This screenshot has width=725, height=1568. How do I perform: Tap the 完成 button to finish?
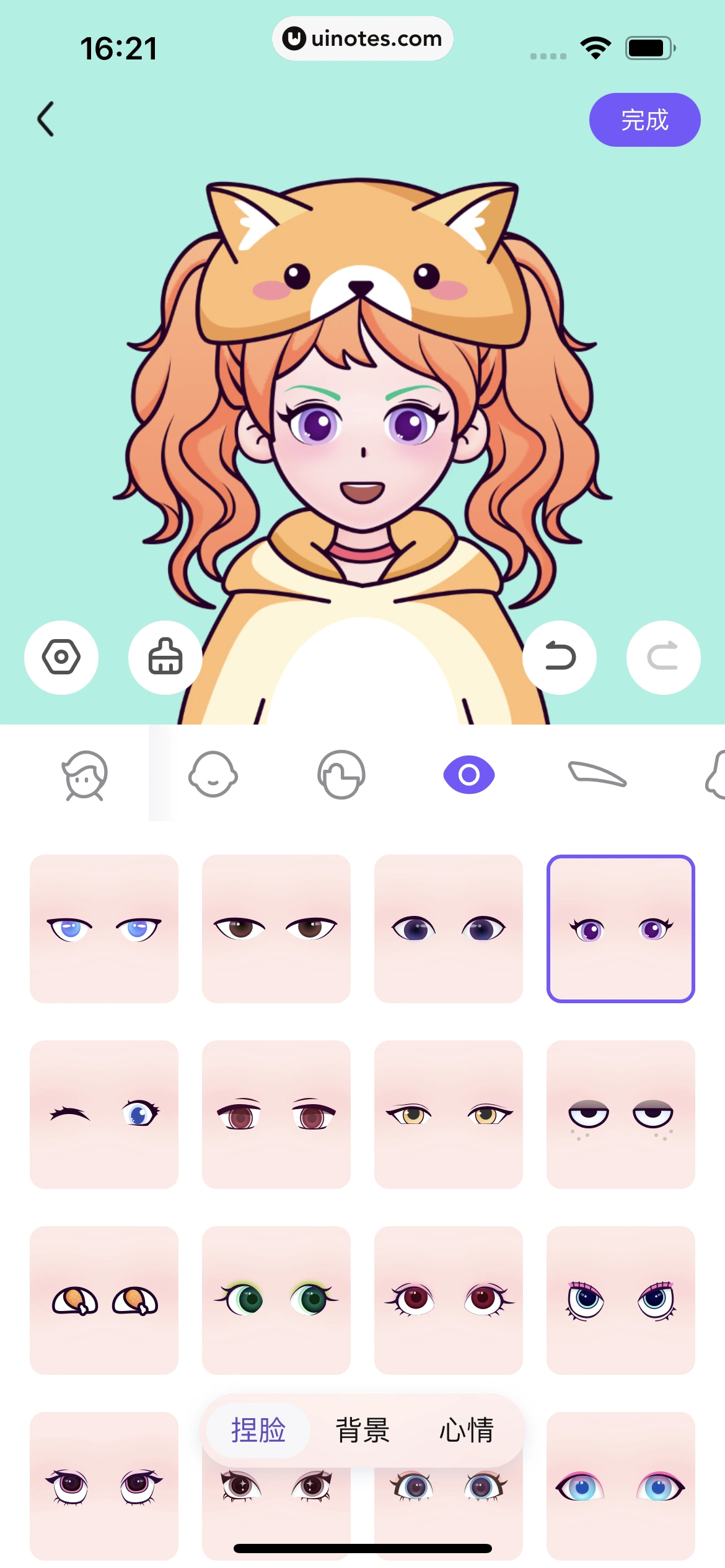[x=644, y=120]
